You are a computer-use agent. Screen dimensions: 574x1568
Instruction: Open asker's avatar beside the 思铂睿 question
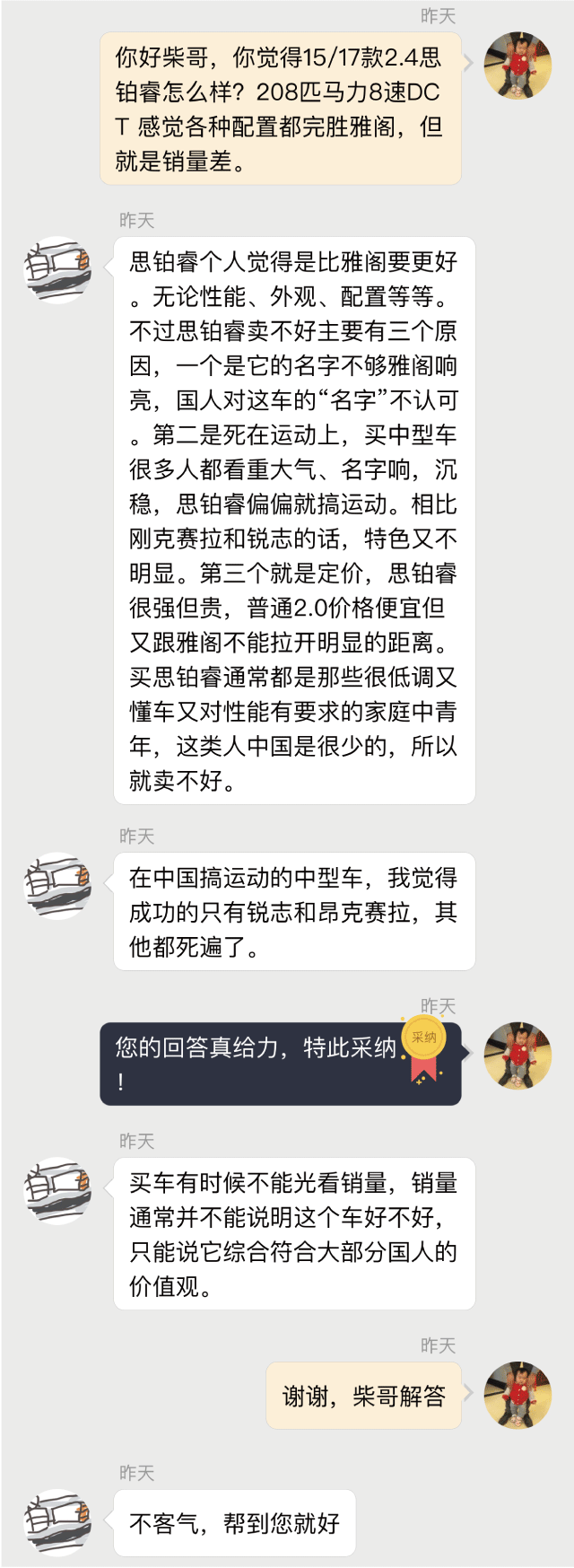[517, 66]
